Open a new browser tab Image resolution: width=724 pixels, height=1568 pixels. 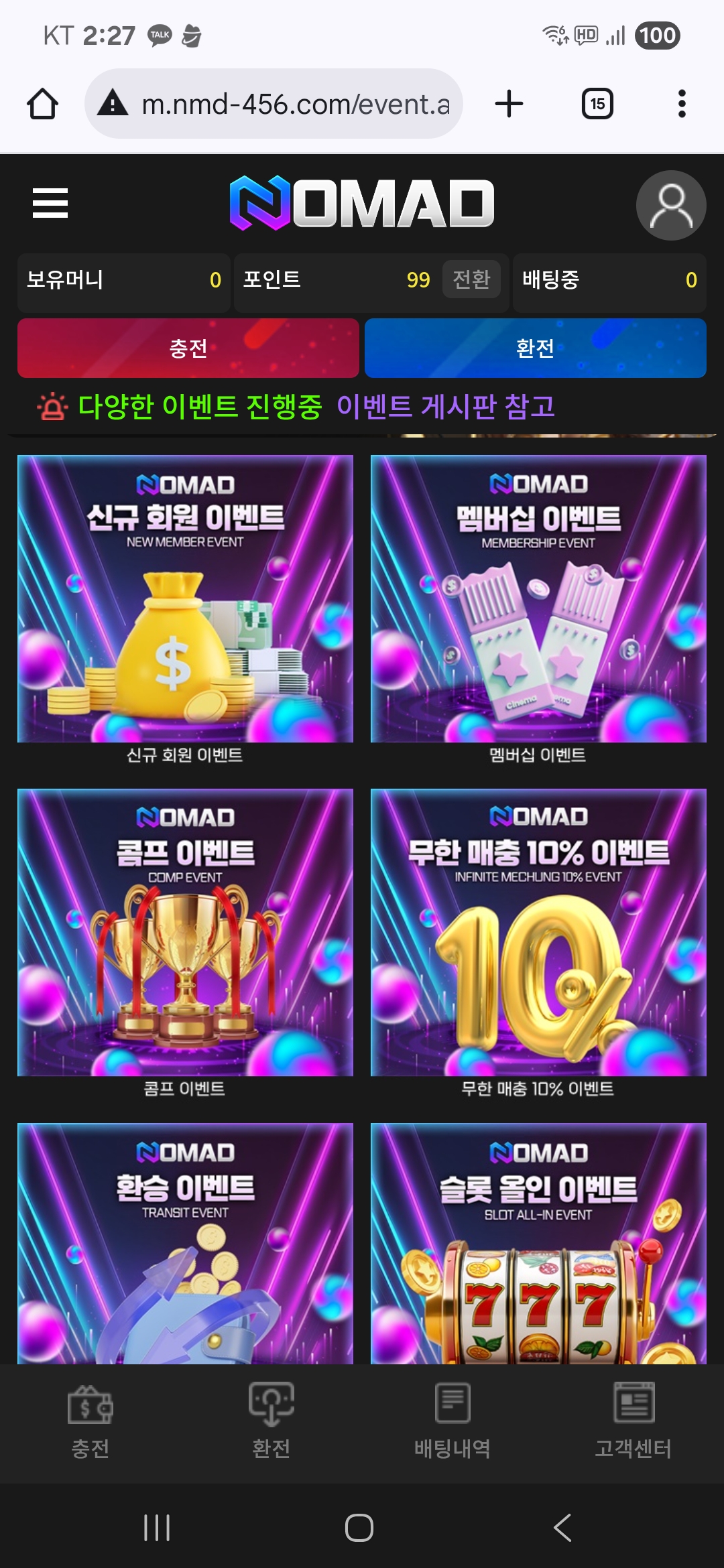pos(509,104)
